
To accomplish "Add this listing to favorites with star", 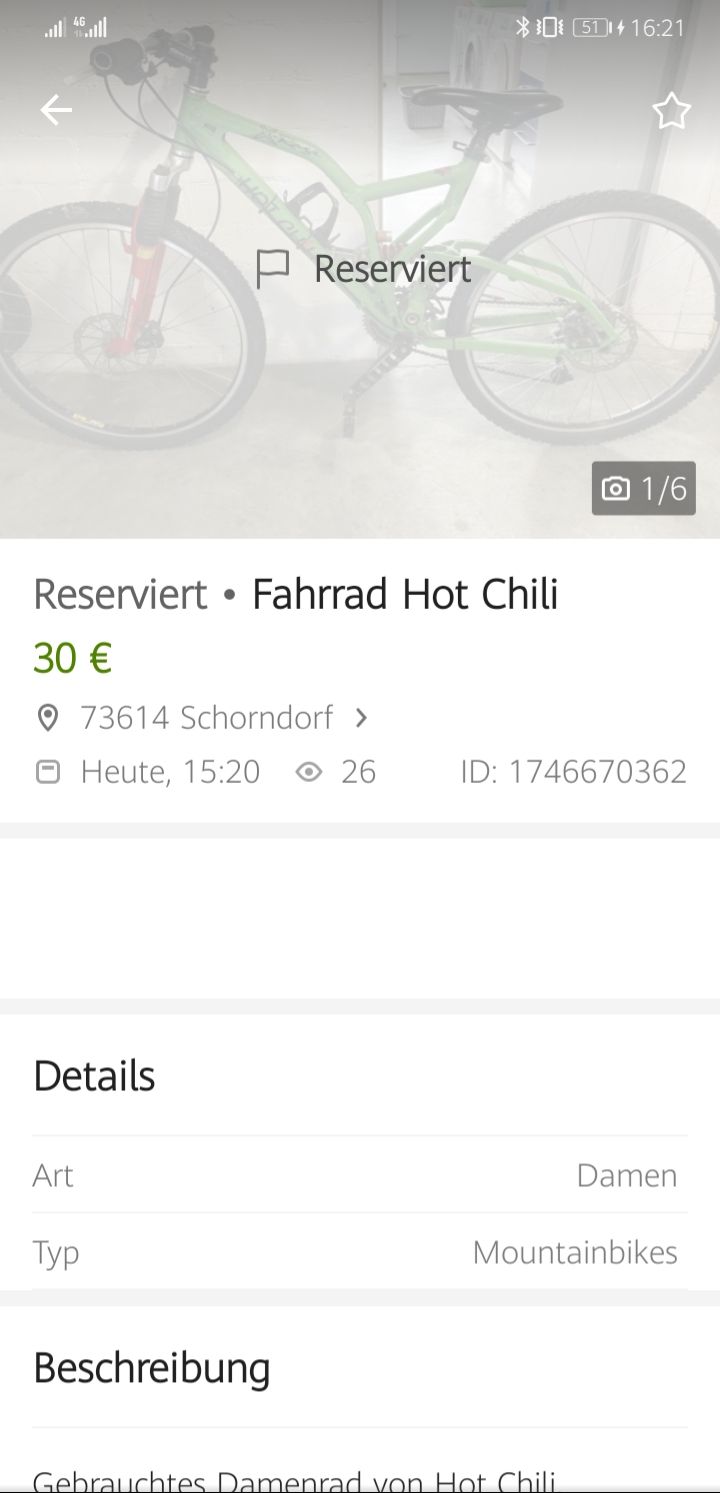I will point(671,111).
